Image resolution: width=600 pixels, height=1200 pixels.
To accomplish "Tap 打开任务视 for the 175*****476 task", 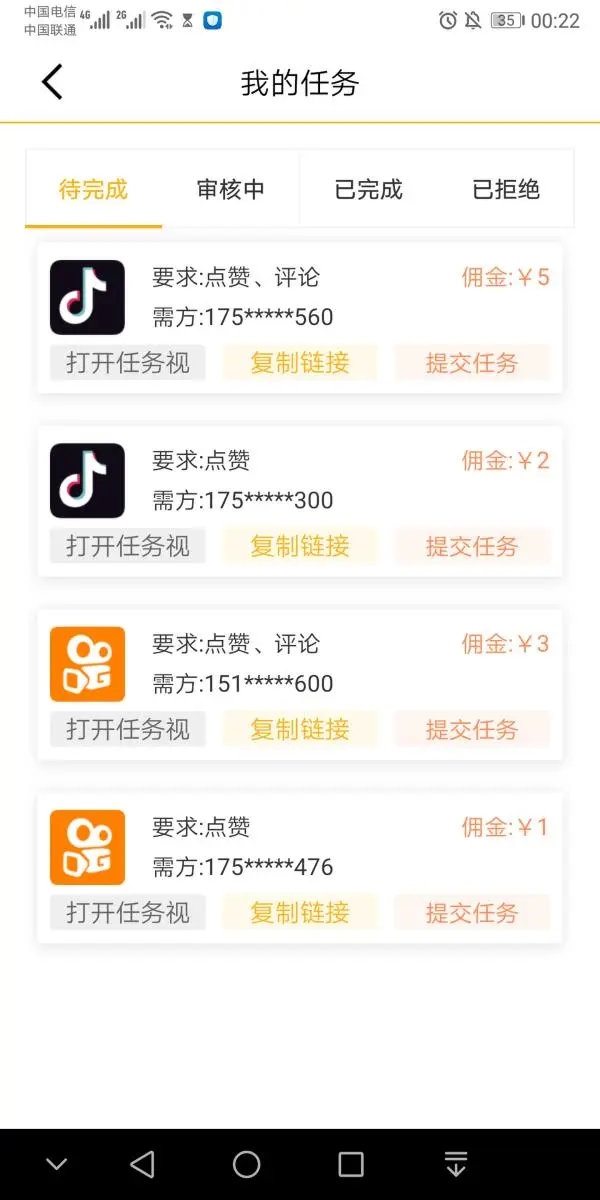I will tap(128, 912).
